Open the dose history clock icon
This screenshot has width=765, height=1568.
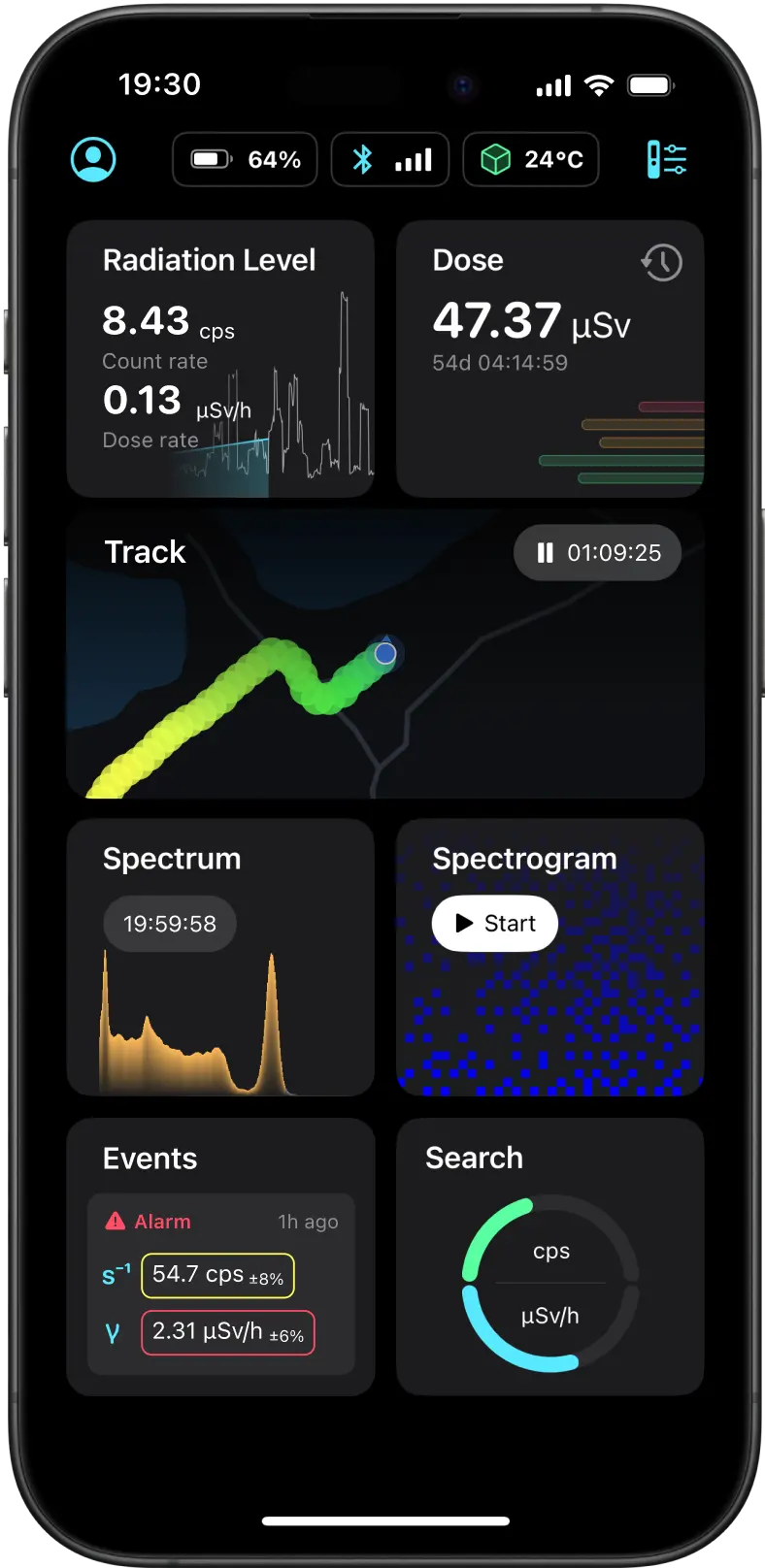coord(661,262)
